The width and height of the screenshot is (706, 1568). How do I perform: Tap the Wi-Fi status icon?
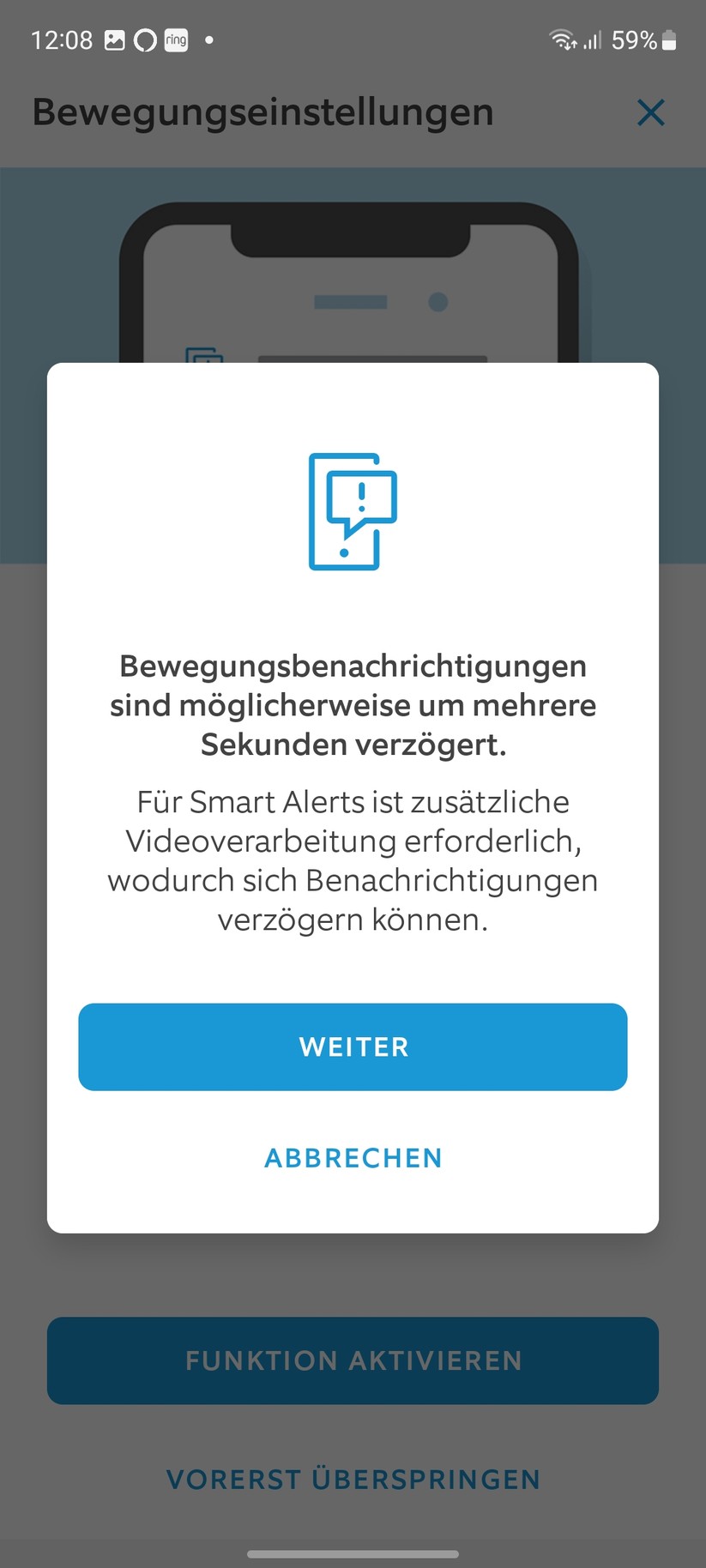562,39
